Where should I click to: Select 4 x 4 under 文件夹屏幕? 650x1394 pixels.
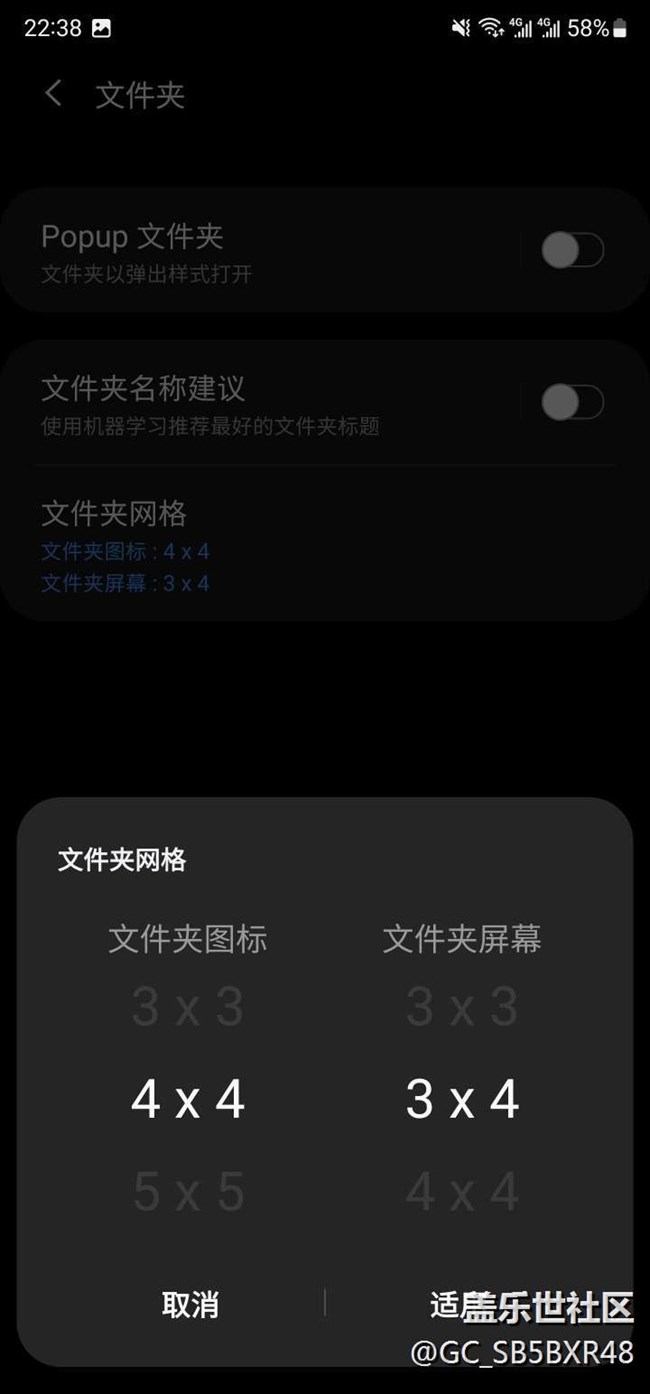(x=462, y=1192)
